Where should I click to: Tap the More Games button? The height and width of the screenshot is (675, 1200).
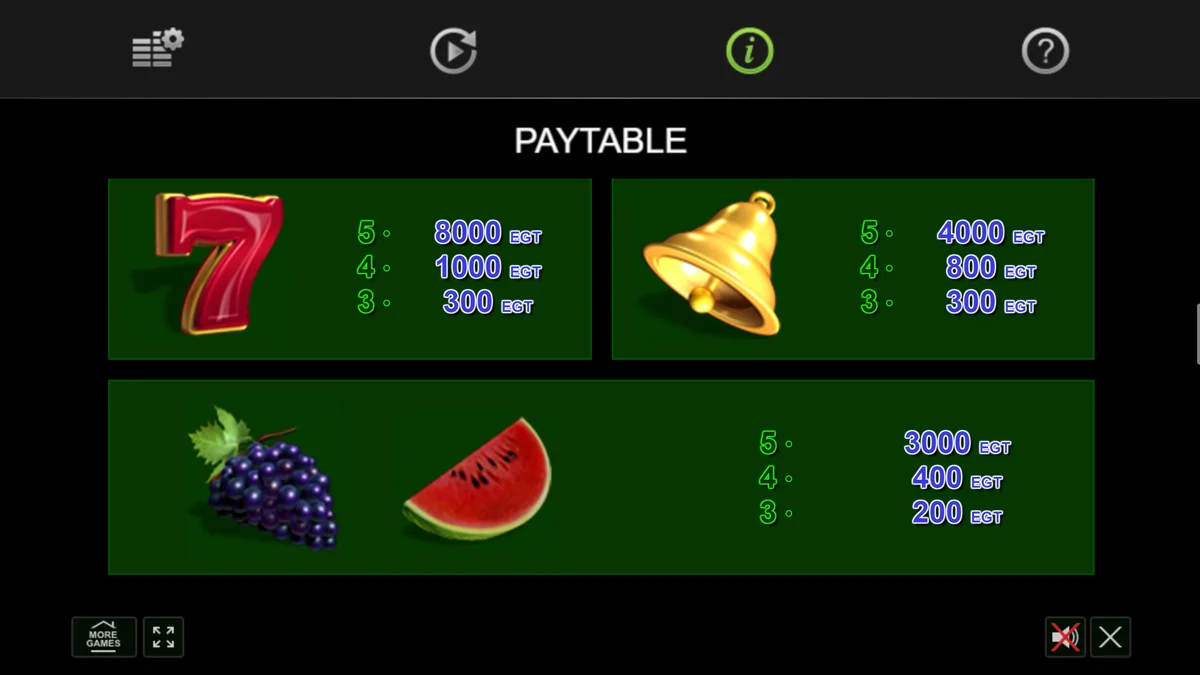tap(104, 637)
